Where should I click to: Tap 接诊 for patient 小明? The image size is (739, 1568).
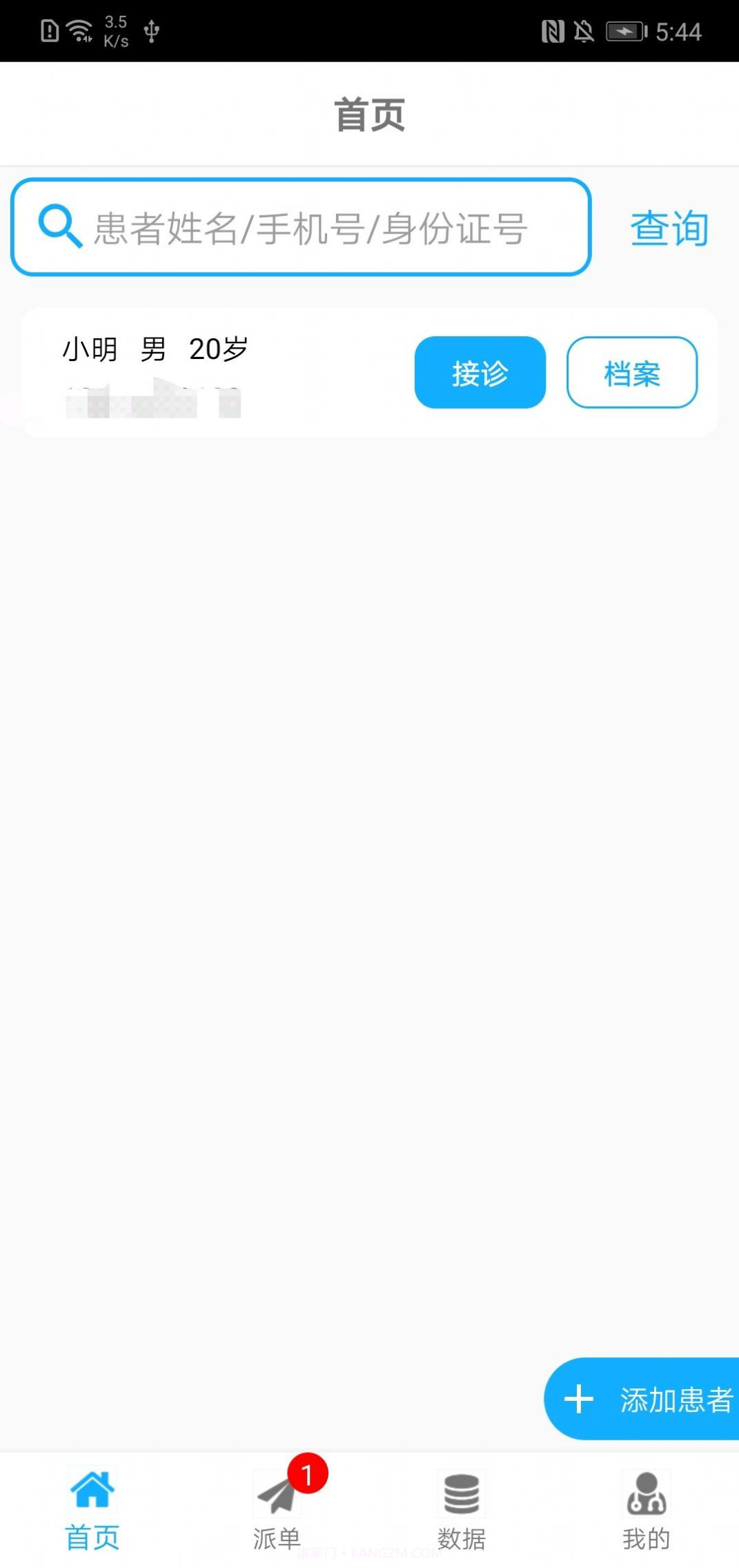pyautogui.click(x=480, y=373)
